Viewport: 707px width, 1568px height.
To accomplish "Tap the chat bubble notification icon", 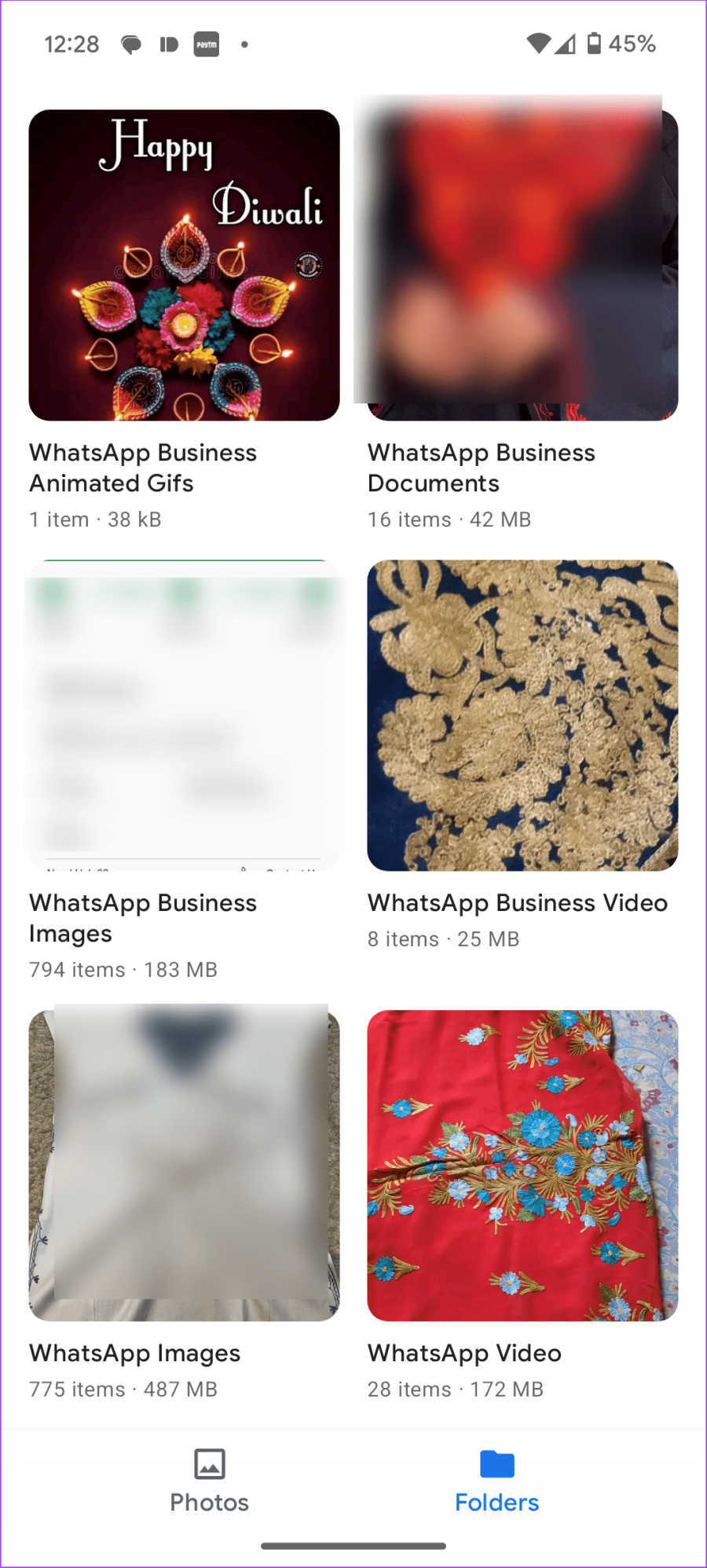I will tap(131, 44).
